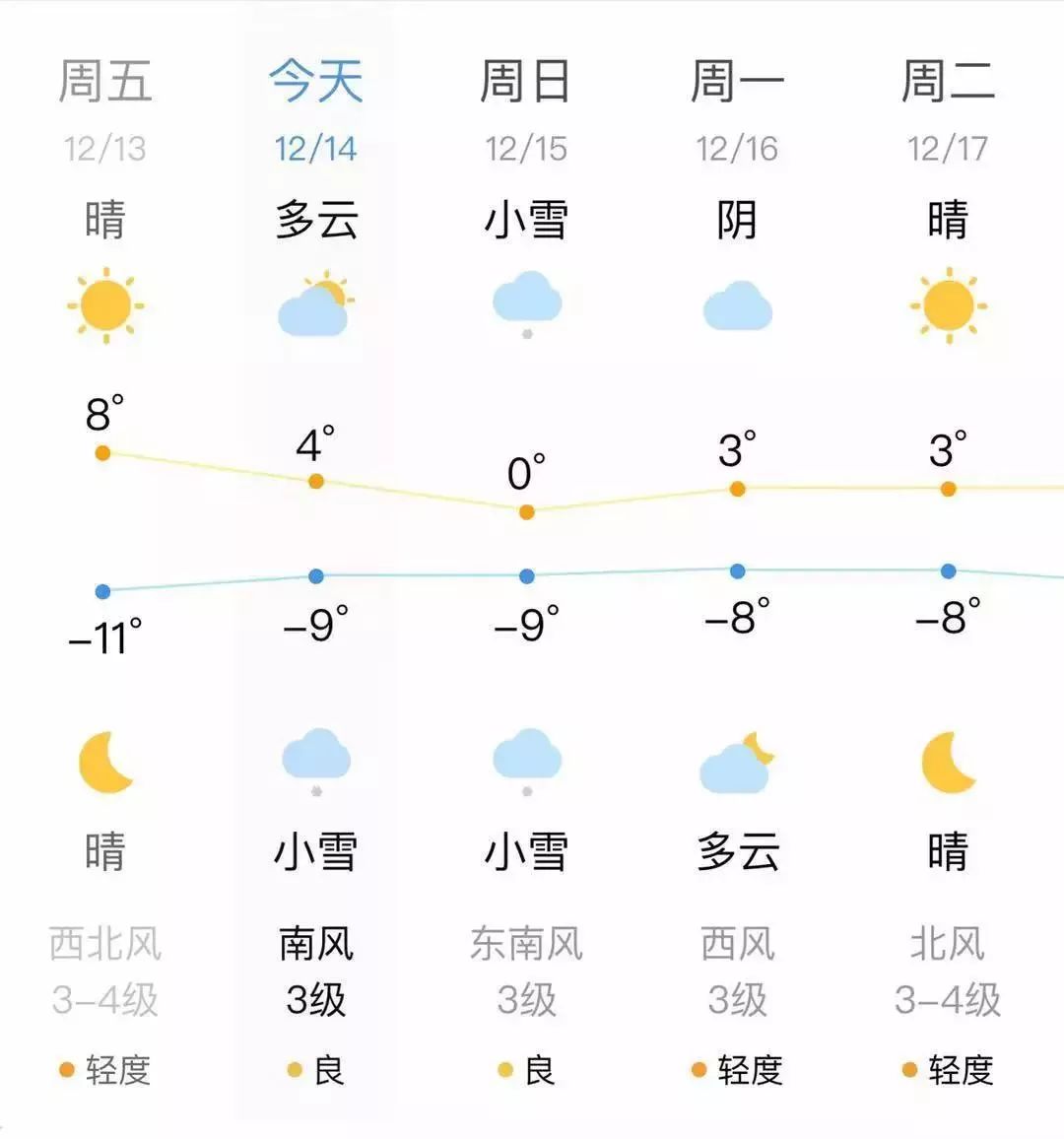The image size is (1064, 1139).
Task: Open the 周五 12/13 forecast column
Action: tap(104, 108)
